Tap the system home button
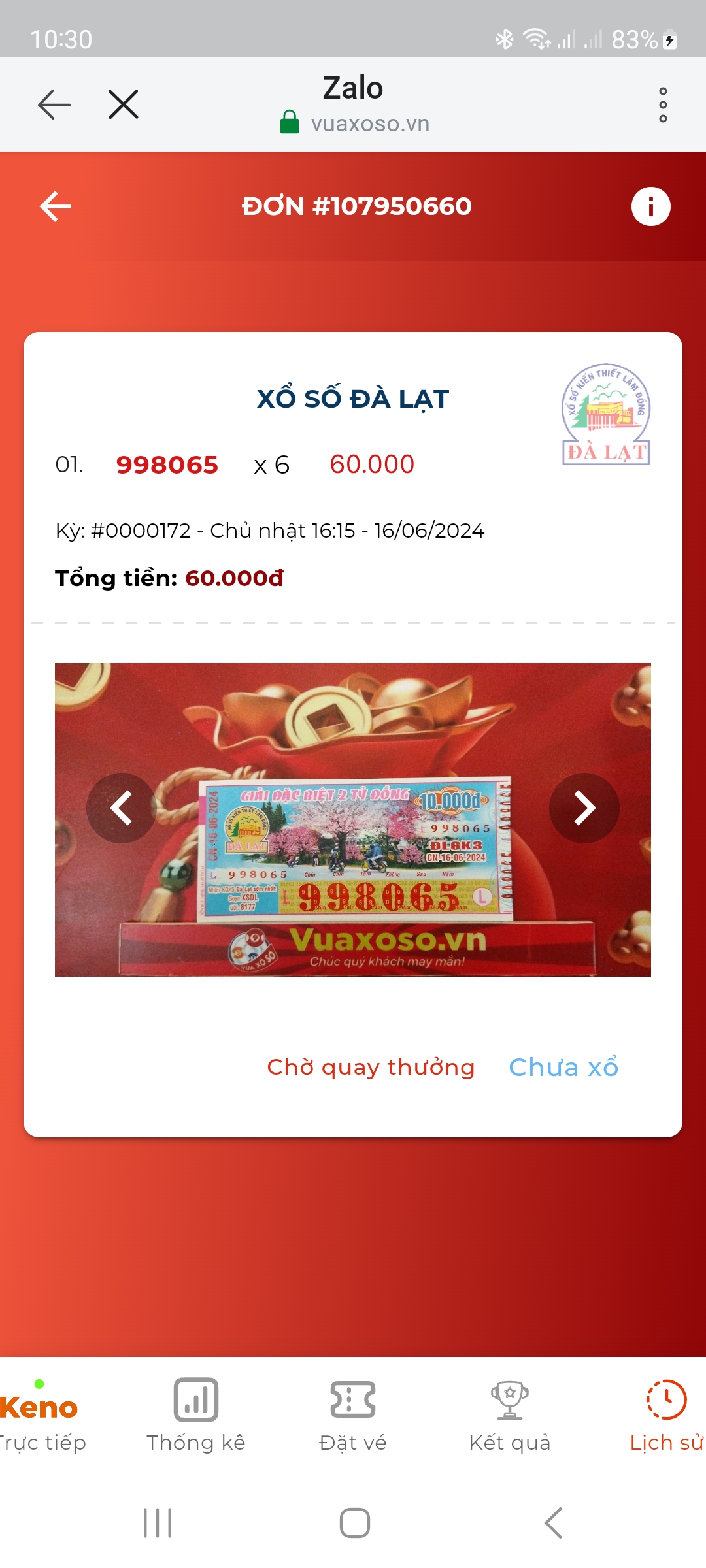This screenshot has width=706, height=1568. (x=355, y=1523)
